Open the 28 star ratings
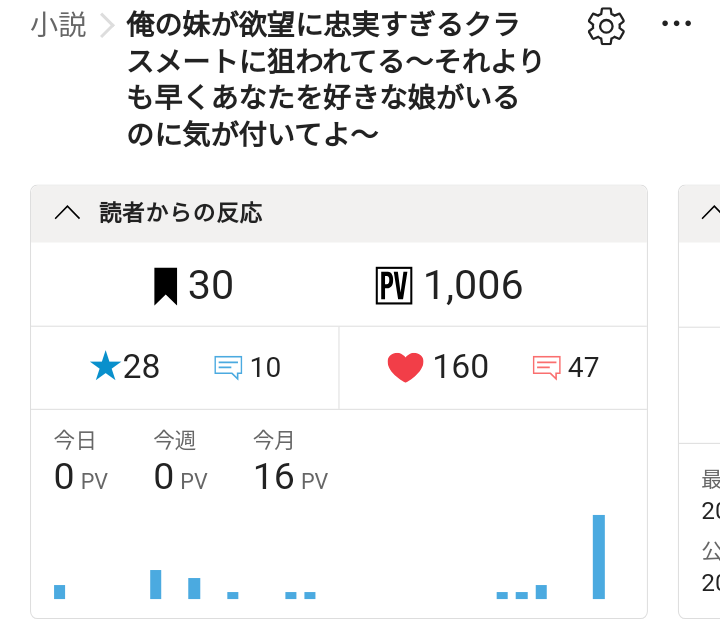The width and height of the screenshot is (720, 631). (125, 367)
